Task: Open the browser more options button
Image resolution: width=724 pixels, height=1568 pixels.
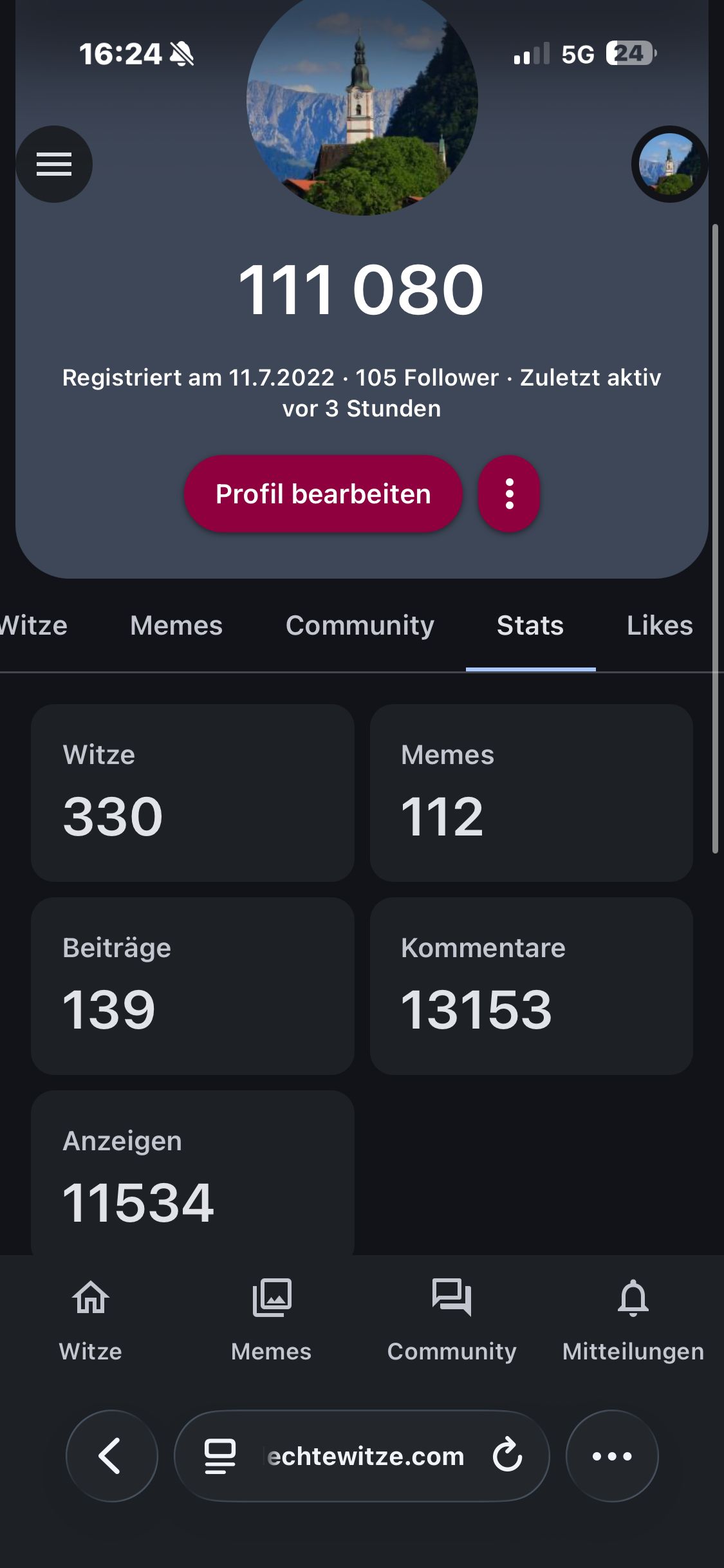Action: point(612,1456)
